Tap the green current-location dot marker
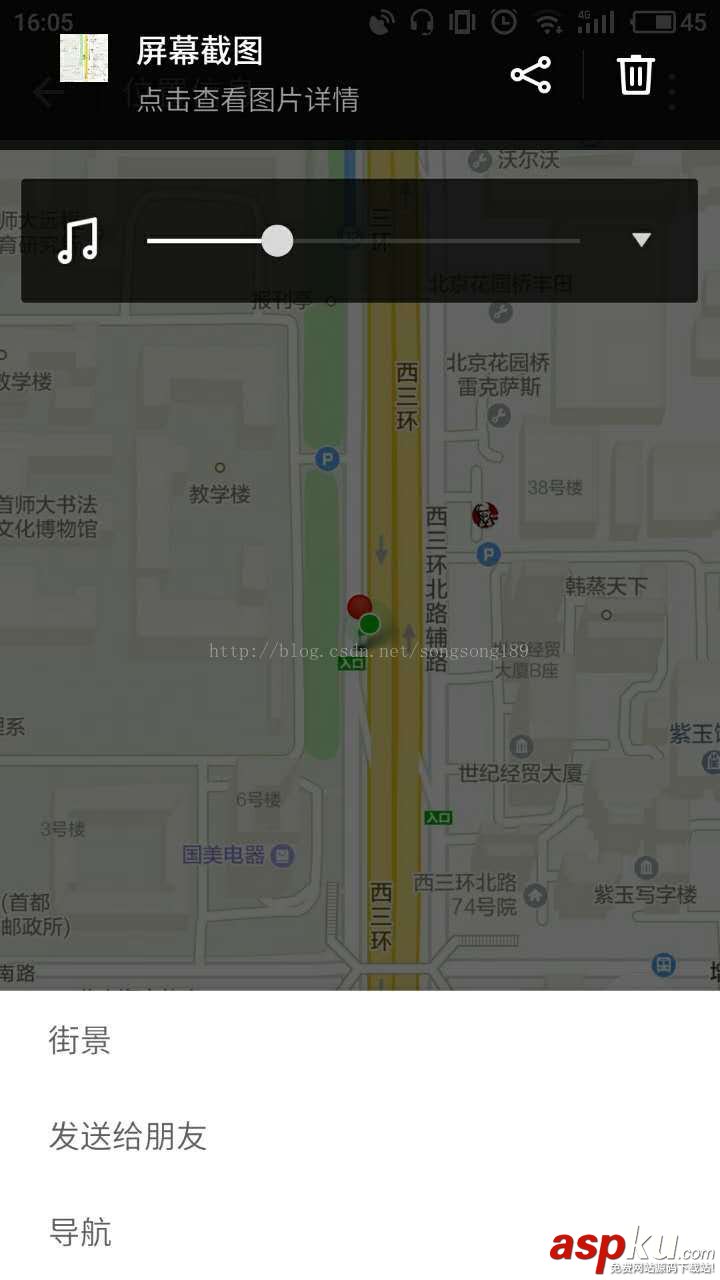This screenshot has width=720, height=1280. 368,624
